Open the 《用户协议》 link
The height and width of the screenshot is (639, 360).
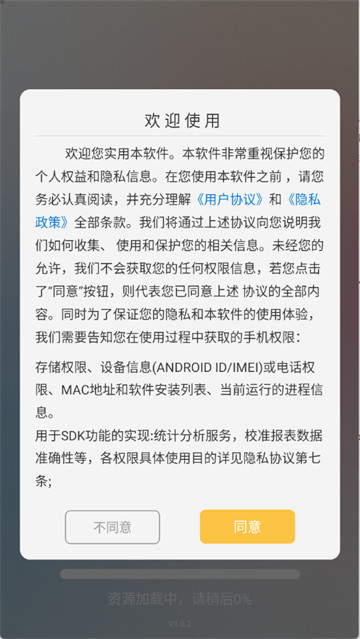[x=231, y=199]
